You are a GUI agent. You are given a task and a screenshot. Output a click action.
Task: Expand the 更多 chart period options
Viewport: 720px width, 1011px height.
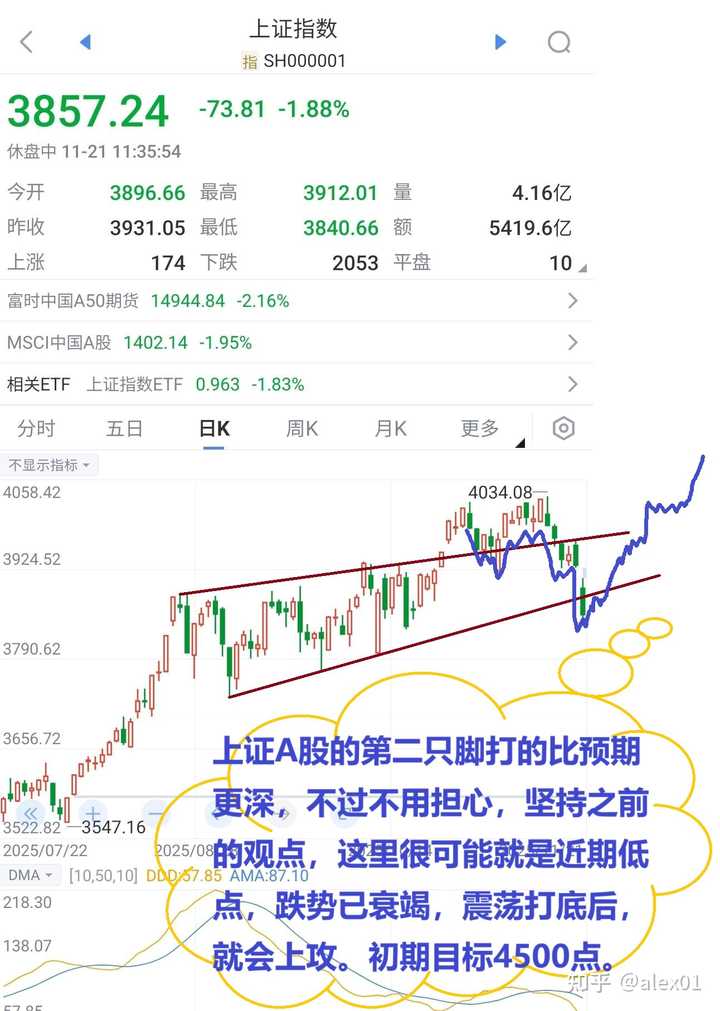[482, 429]
